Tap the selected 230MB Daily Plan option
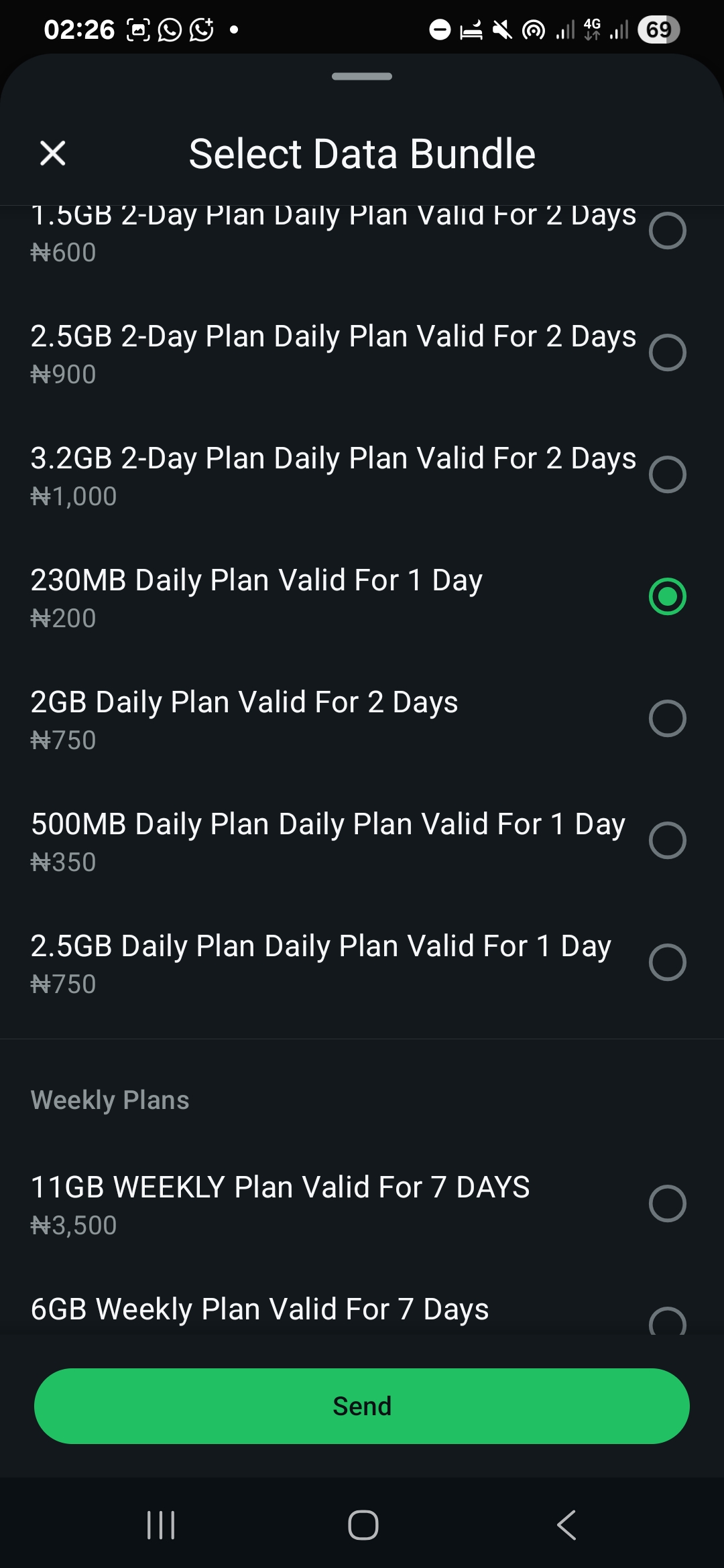The width and height of the screenshot is (724, 1568). tap(667, 596)
